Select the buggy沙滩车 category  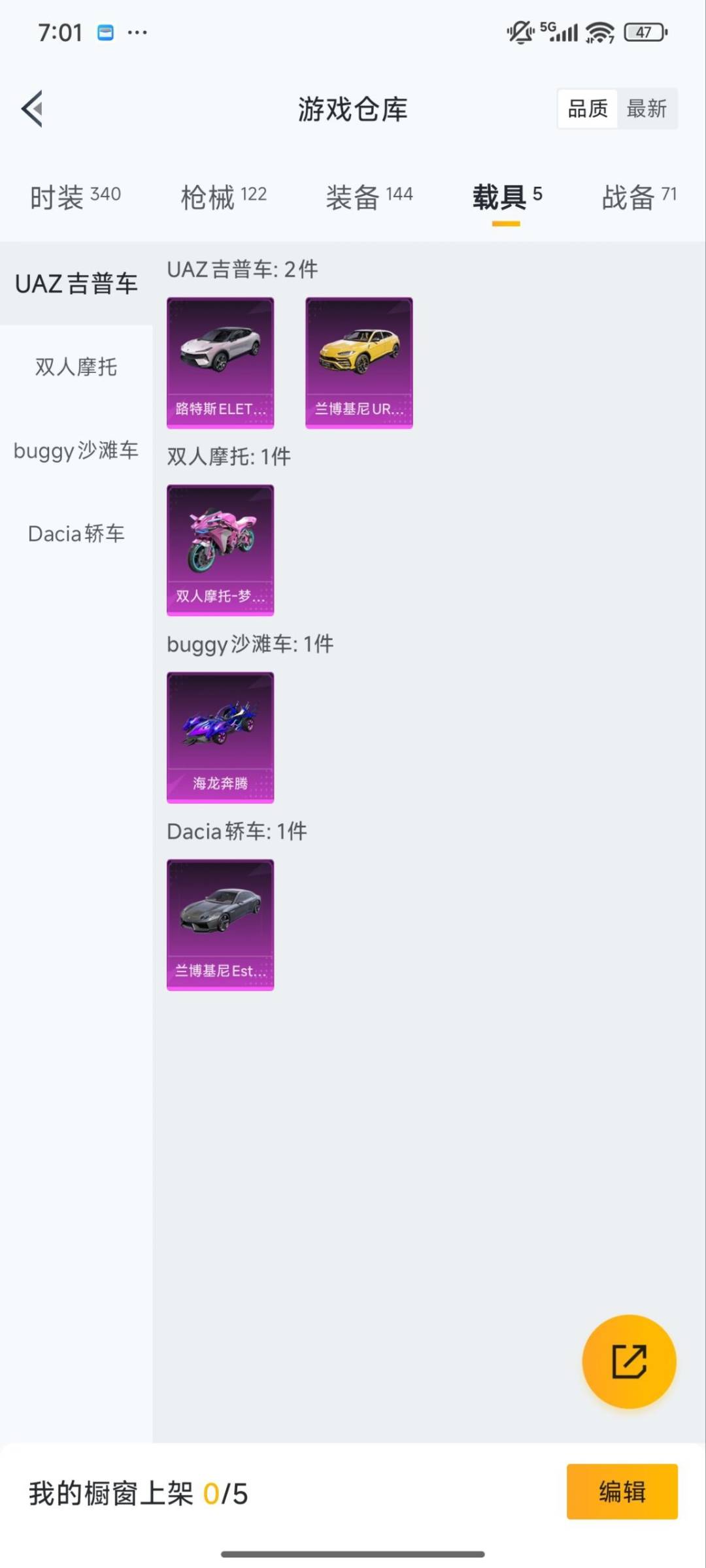(76, 451)
